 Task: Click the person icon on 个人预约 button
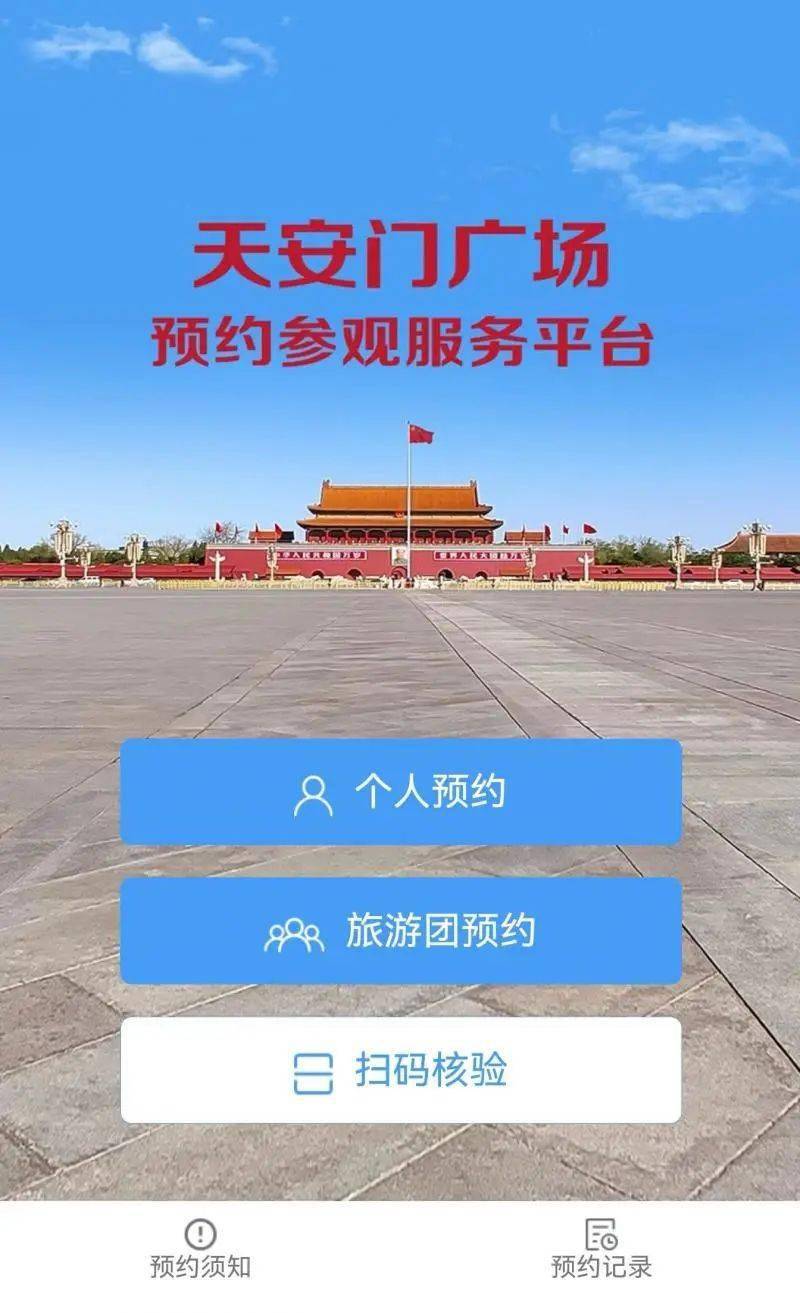tap(315, 792)
